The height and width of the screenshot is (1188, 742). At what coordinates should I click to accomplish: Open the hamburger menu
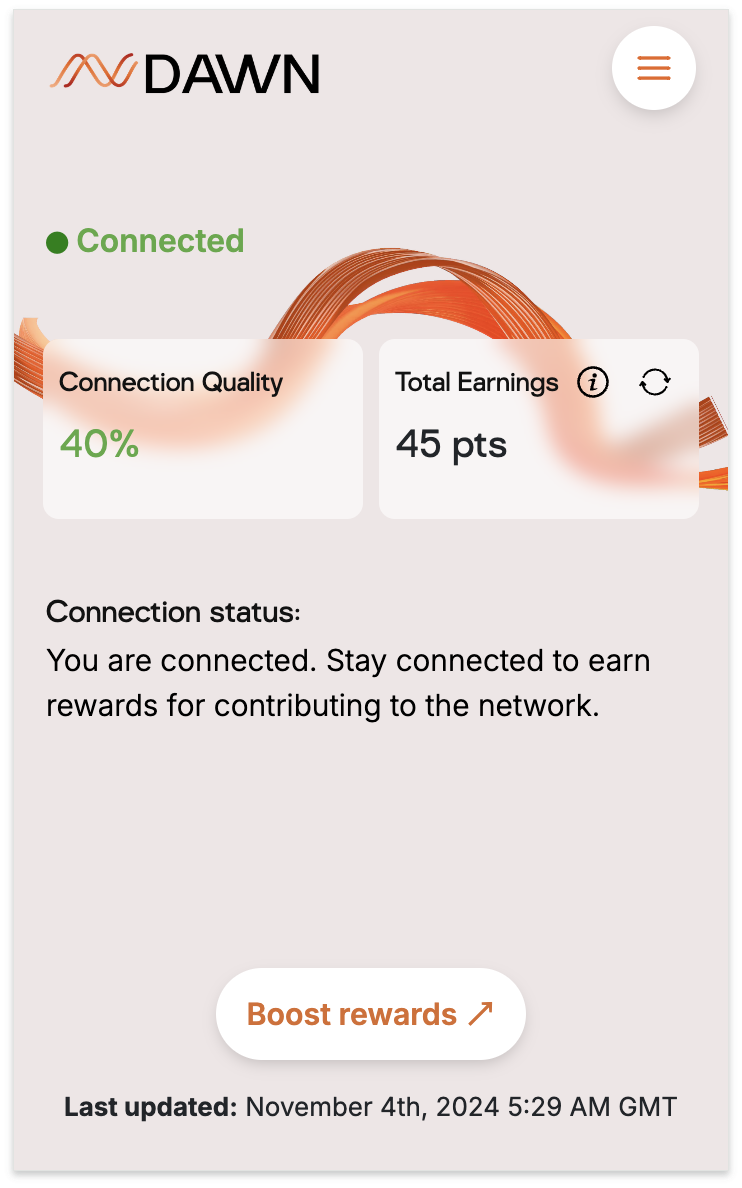pyautogui.click(x=653, y=68)
